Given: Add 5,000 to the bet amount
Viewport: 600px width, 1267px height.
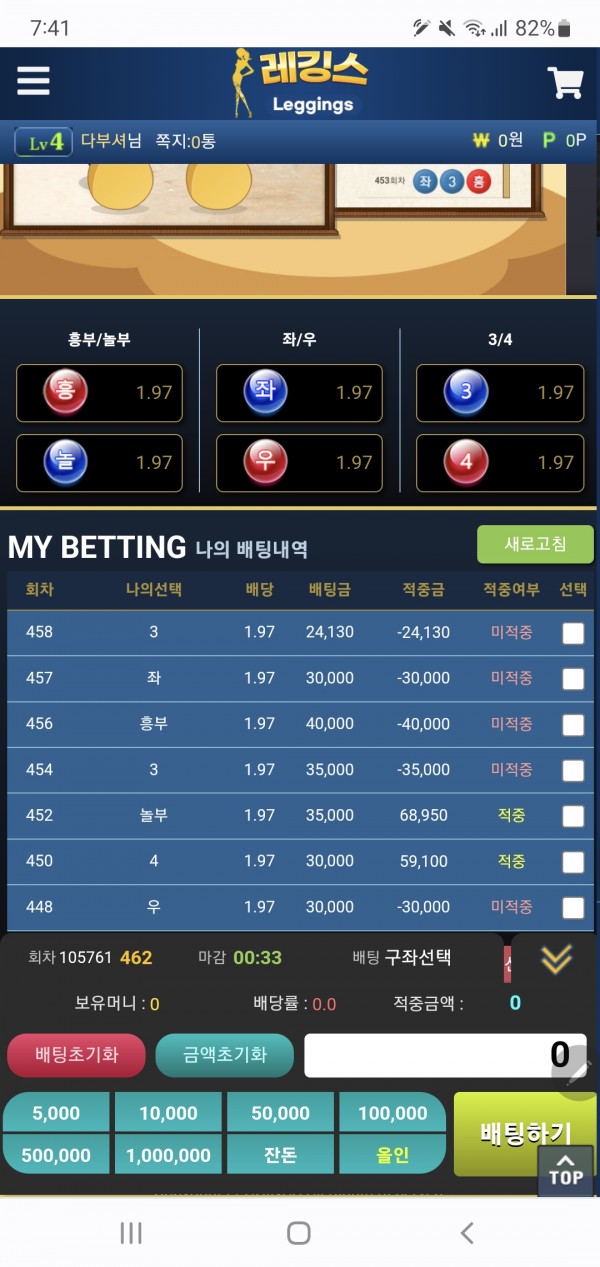Looking at the screenshot, I should coord(56,1113).
